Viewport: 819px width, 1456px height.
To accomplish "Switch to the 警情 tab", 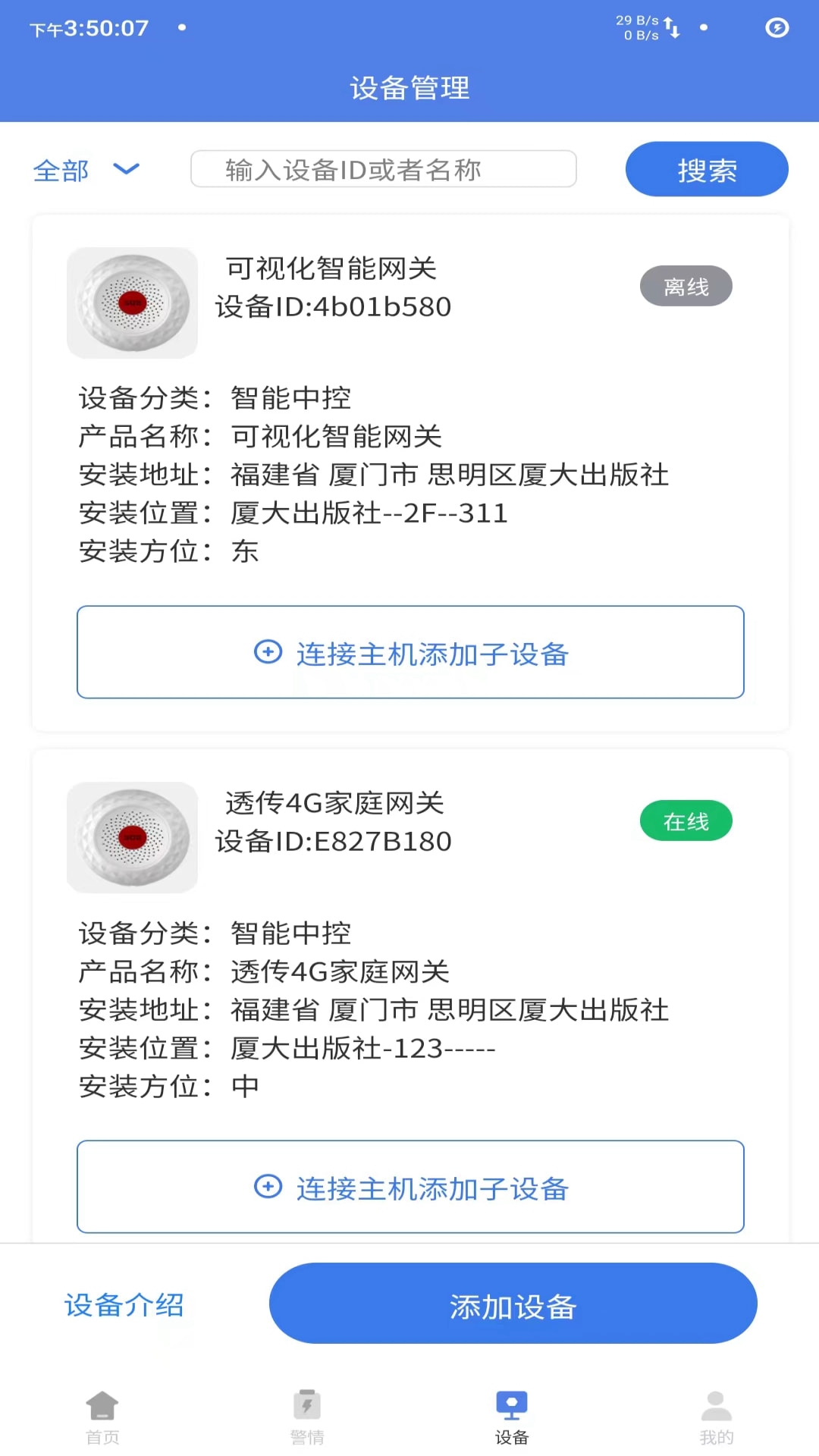I will pos(307,1417).
